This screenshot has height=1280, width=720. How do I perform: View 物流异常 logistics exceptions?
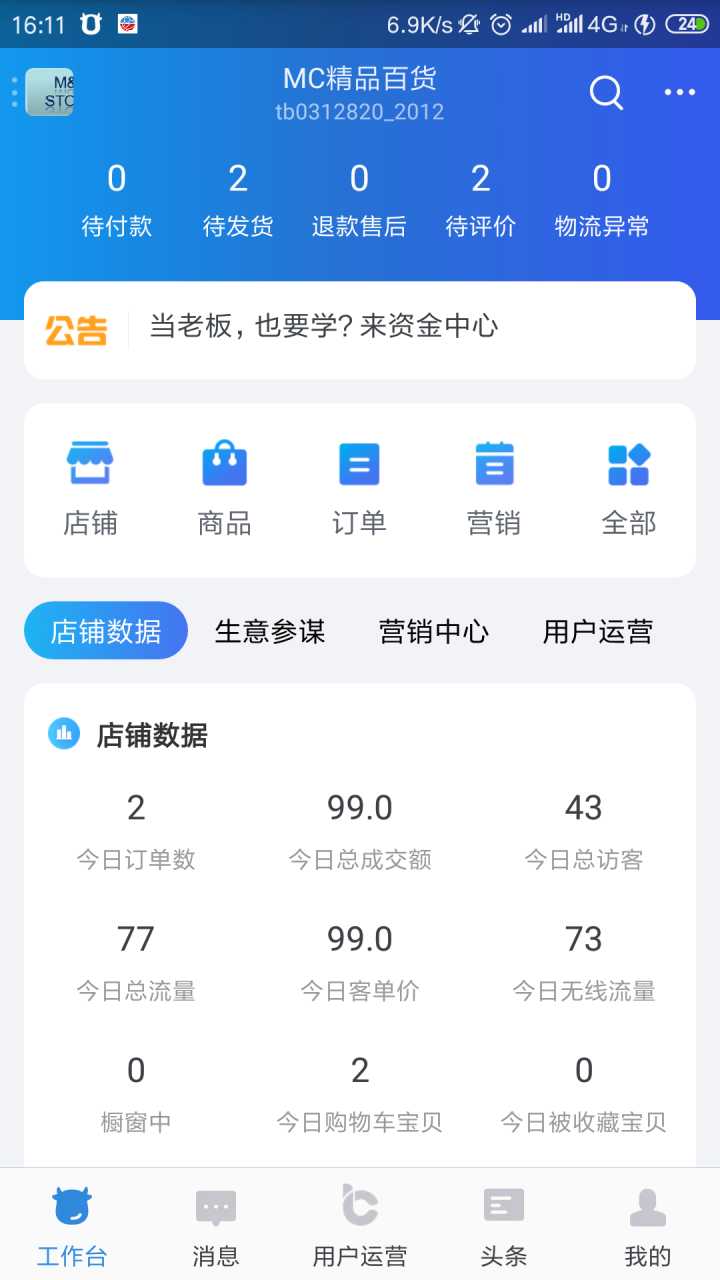point(602,201)
